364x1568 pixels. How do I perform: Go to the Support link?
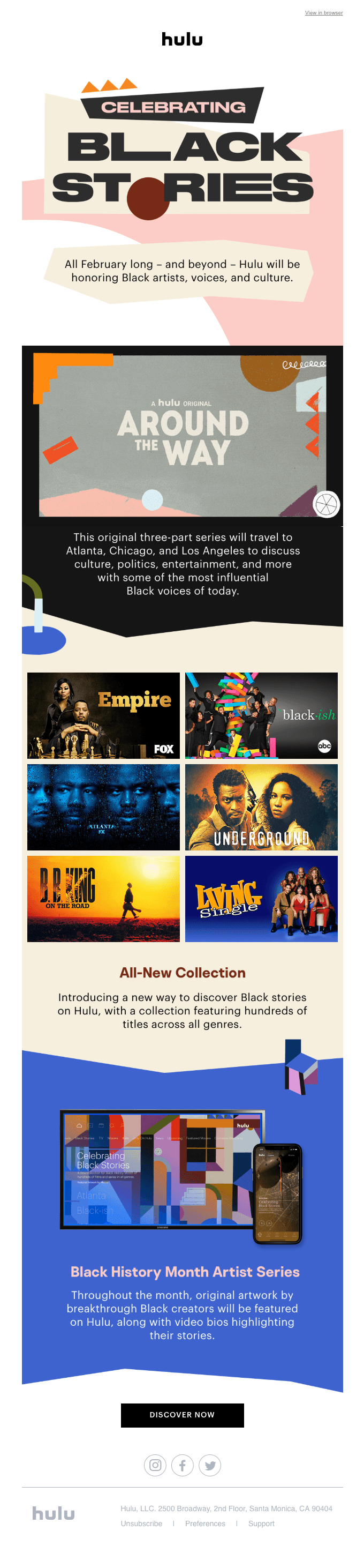pos(261,1524)
